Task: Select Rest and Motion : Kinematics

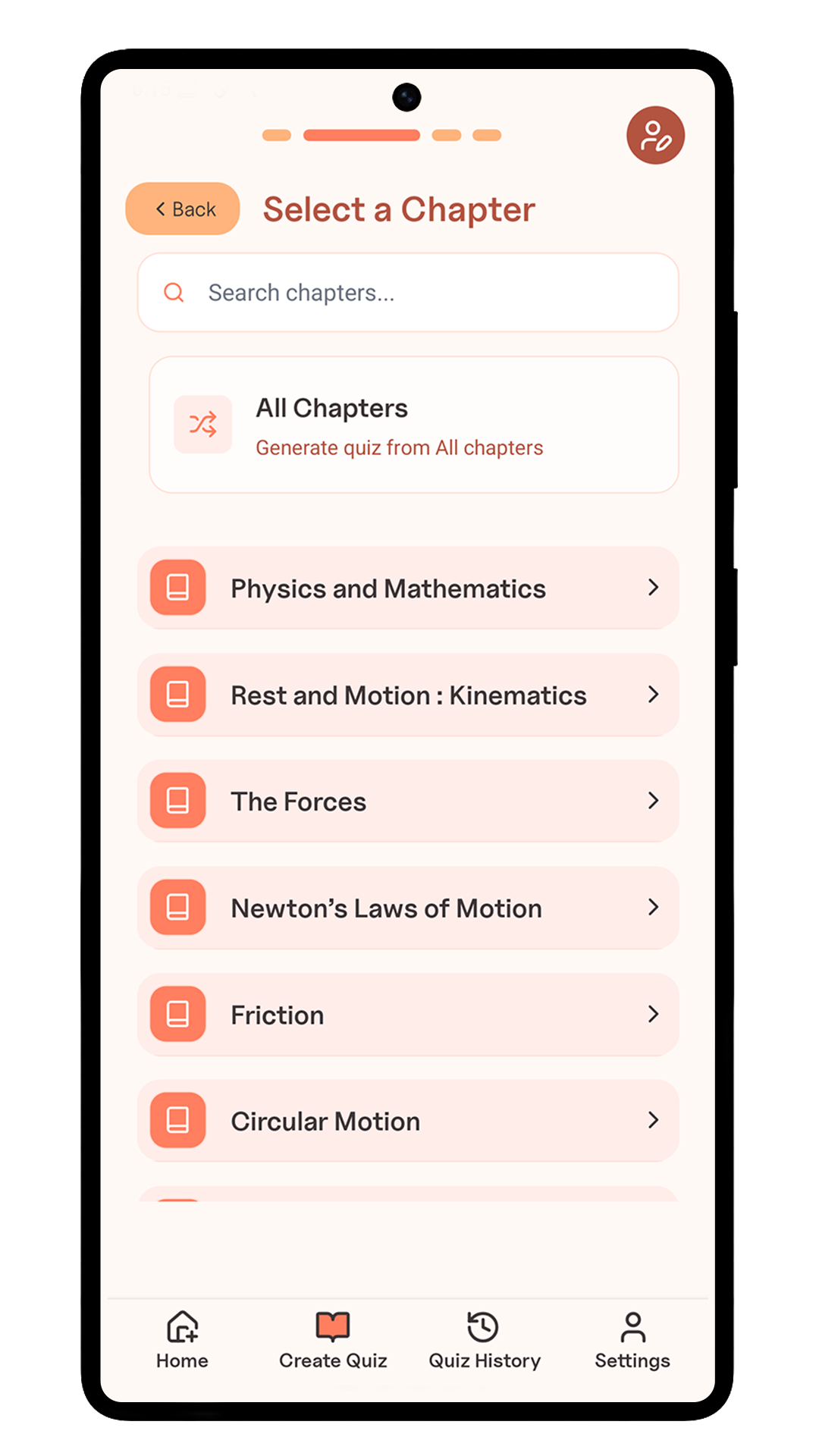Action: pos(408,695)
